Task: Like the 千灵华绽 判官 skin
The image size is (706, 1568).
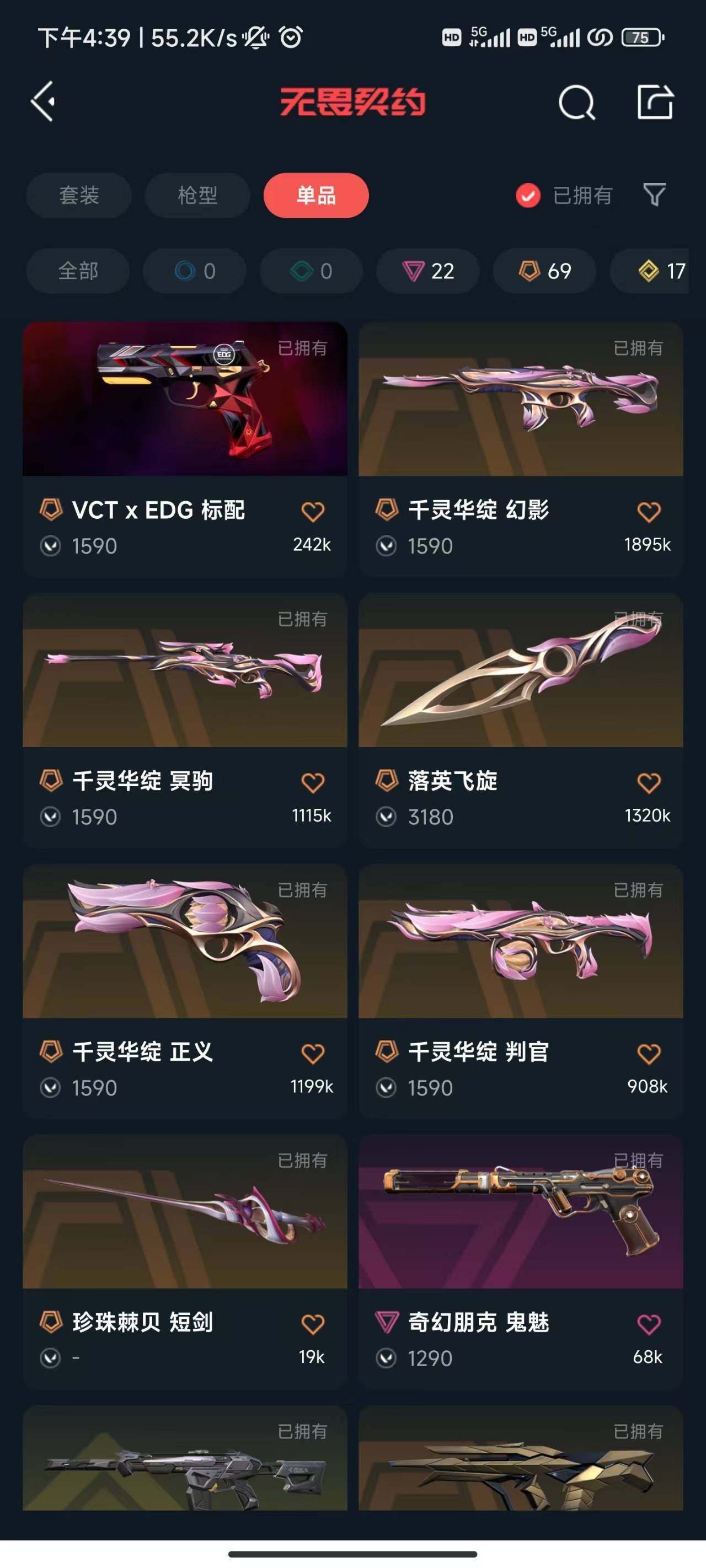Action: click(648, 1054)
